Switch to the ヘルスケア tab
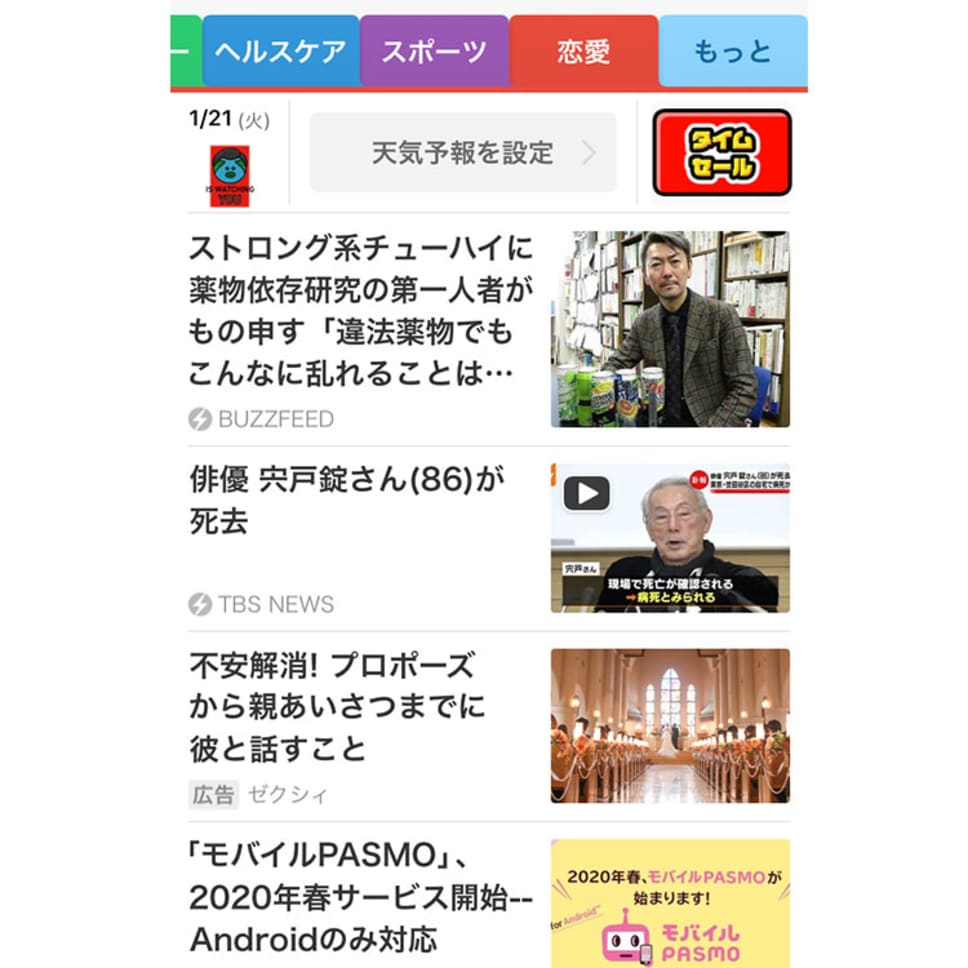The width and height of the screenshot is (968, 968). pos(281,51)
